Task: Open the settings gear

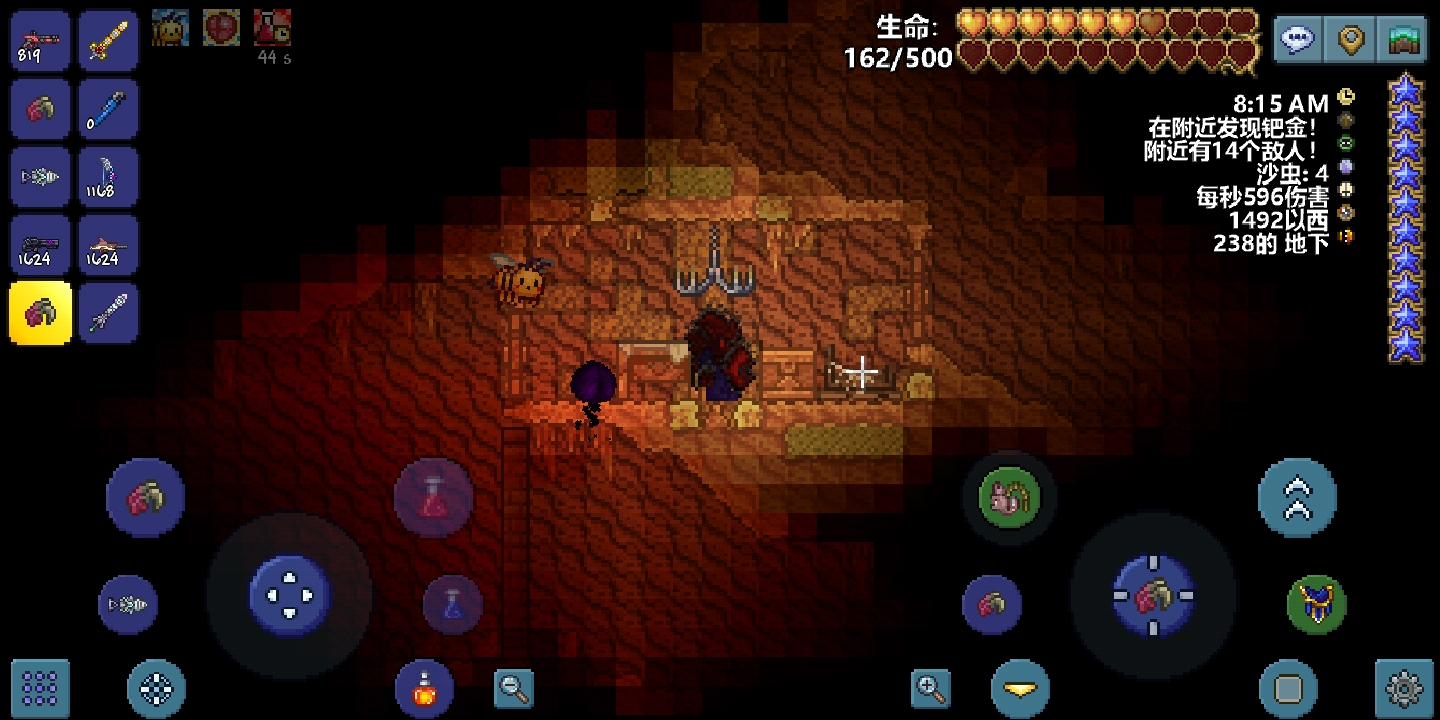Action: (x=1404, y=688)
